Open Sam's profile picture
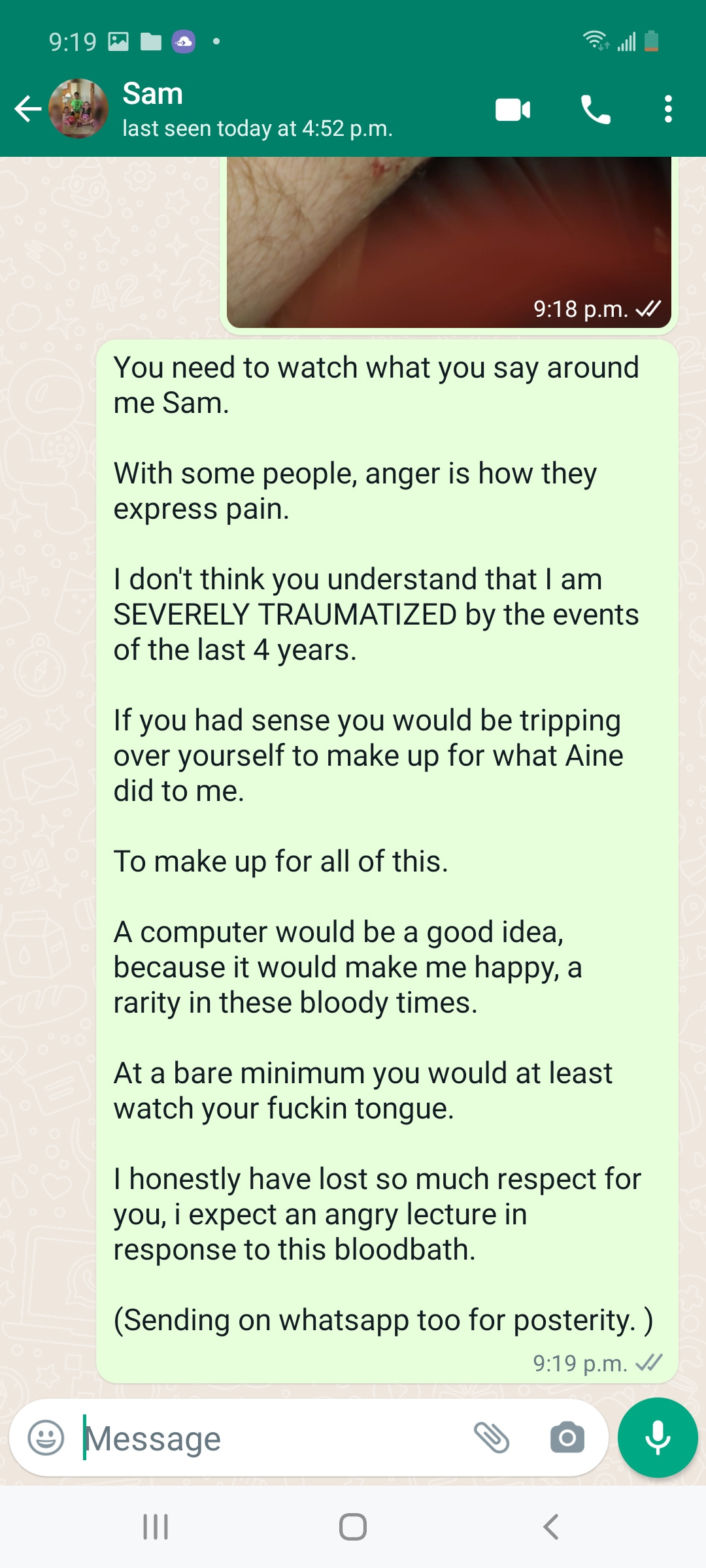706x1568 pixels. coord(78,109)
